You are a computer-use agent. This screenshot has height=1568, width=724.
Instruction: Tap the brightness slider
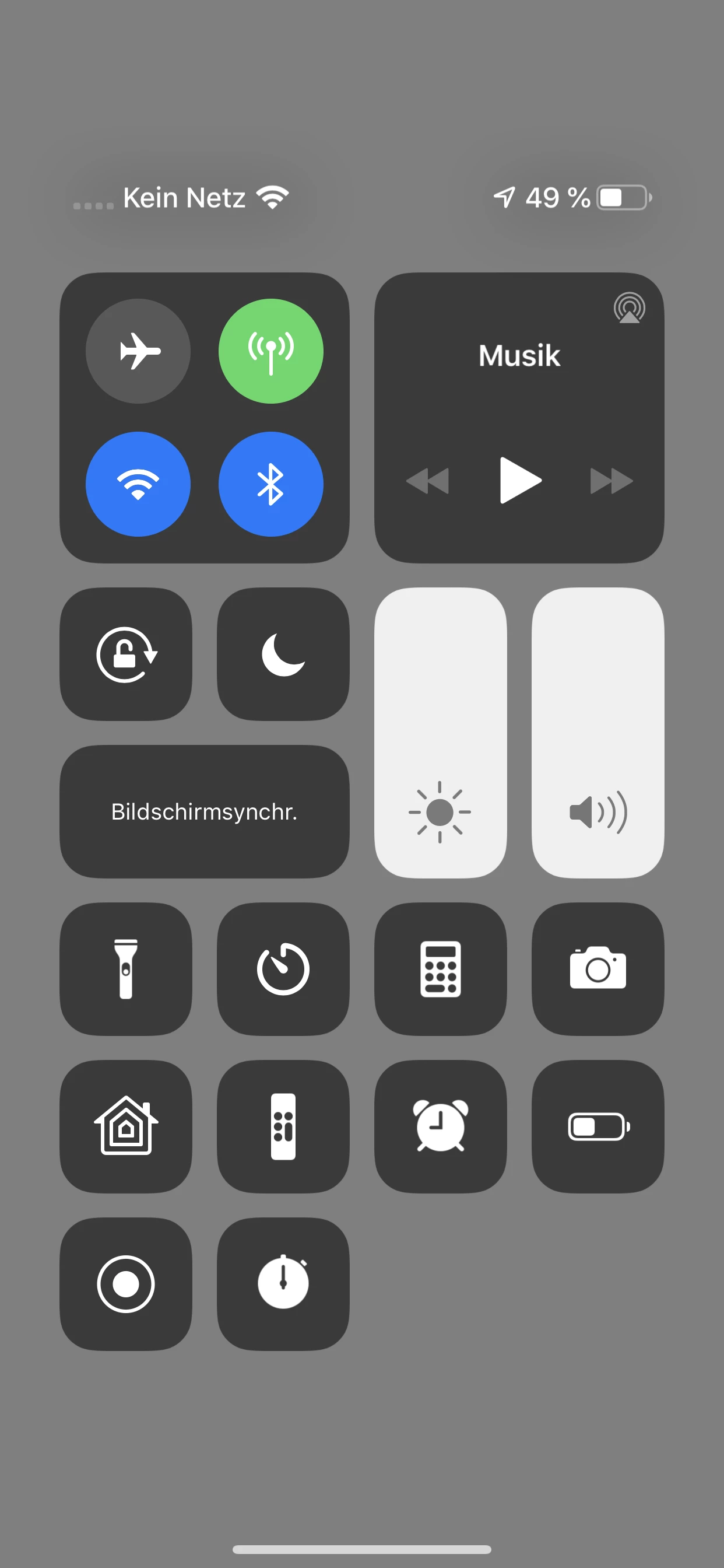click(440, 732)
